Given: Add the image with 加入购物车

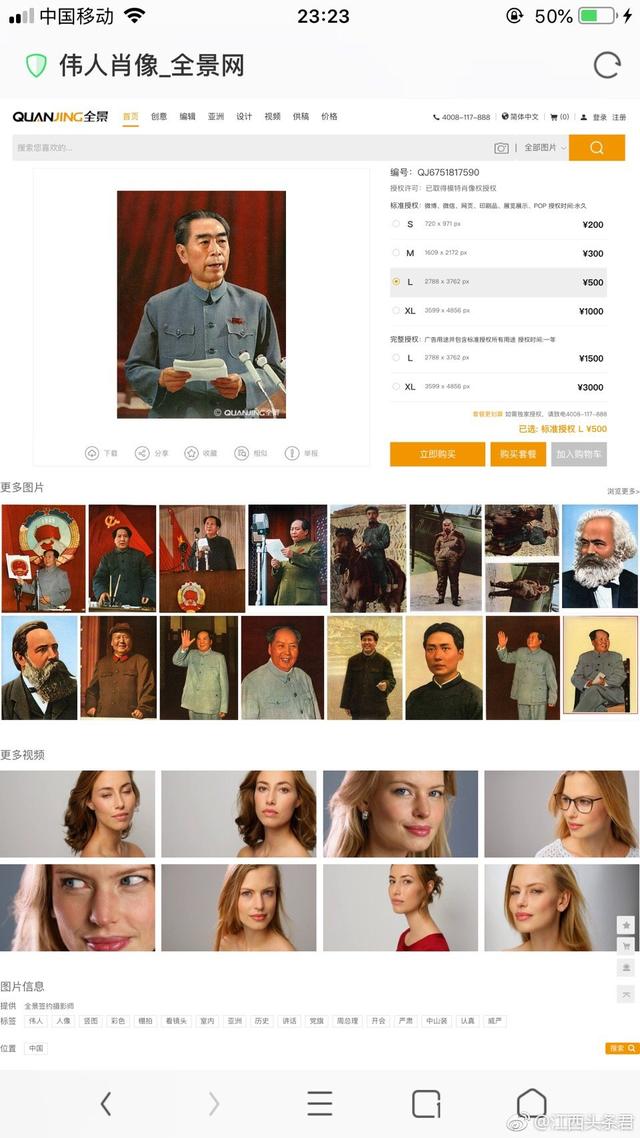Looking at the screenshot, I should click(x=579, y=454).
